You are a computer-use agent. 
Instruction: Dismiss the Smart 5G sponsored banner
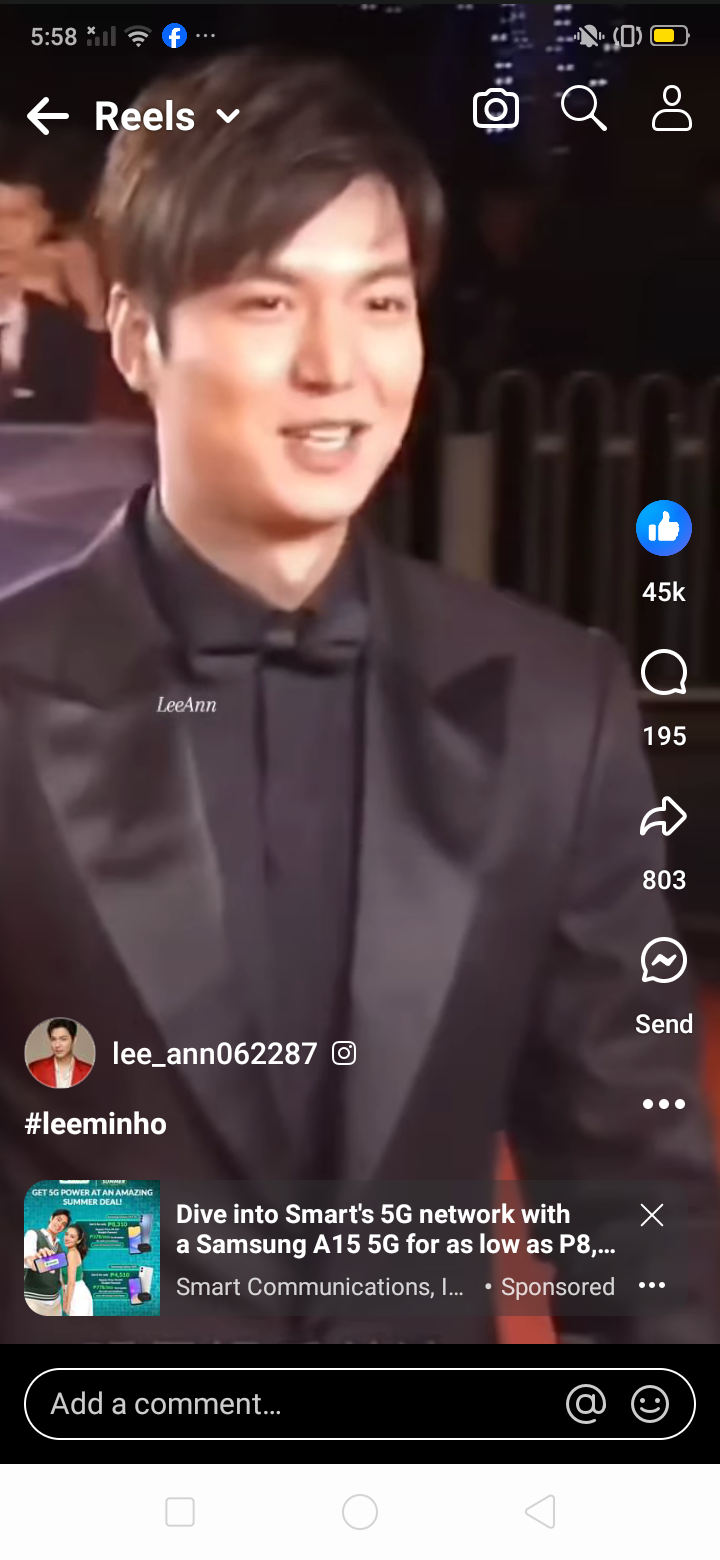pos(652,1215)
